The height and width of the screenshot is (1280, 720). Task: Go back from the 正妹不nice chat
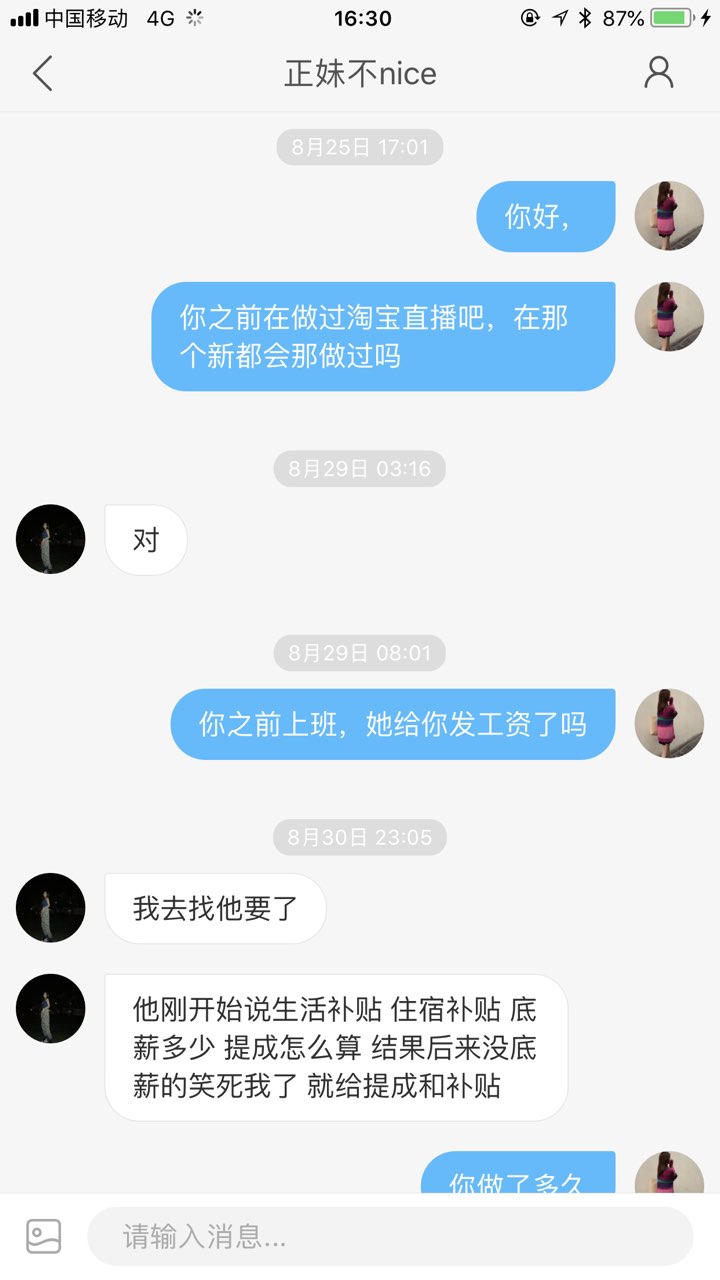42,73
